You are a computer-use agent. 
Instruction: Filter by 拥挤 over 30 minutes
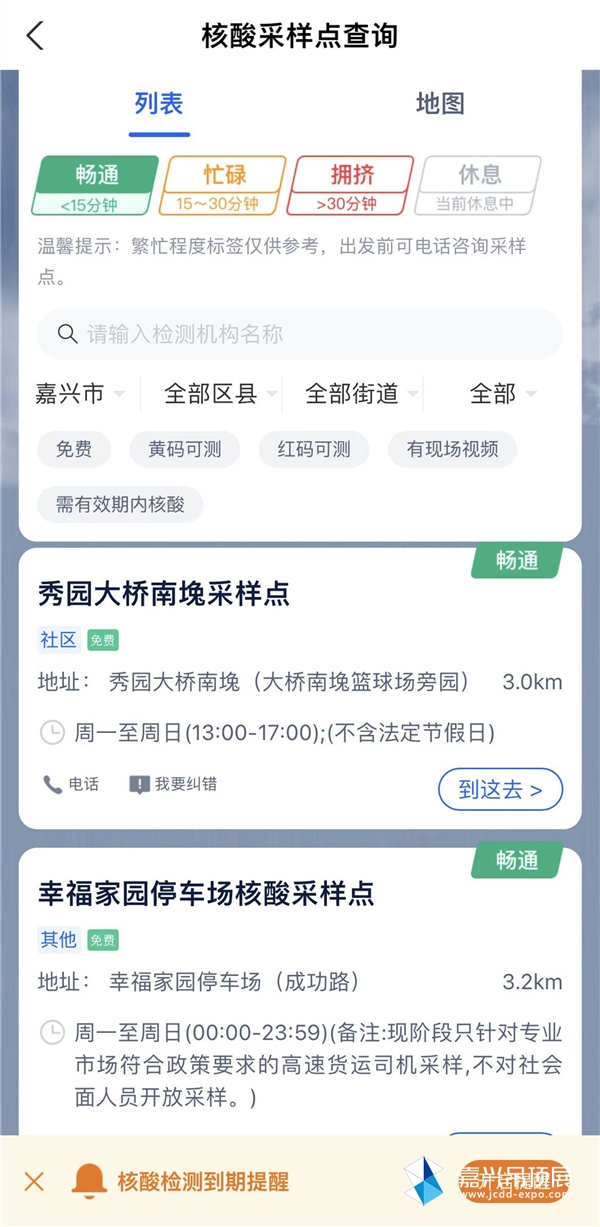click(x=351, y=185)
